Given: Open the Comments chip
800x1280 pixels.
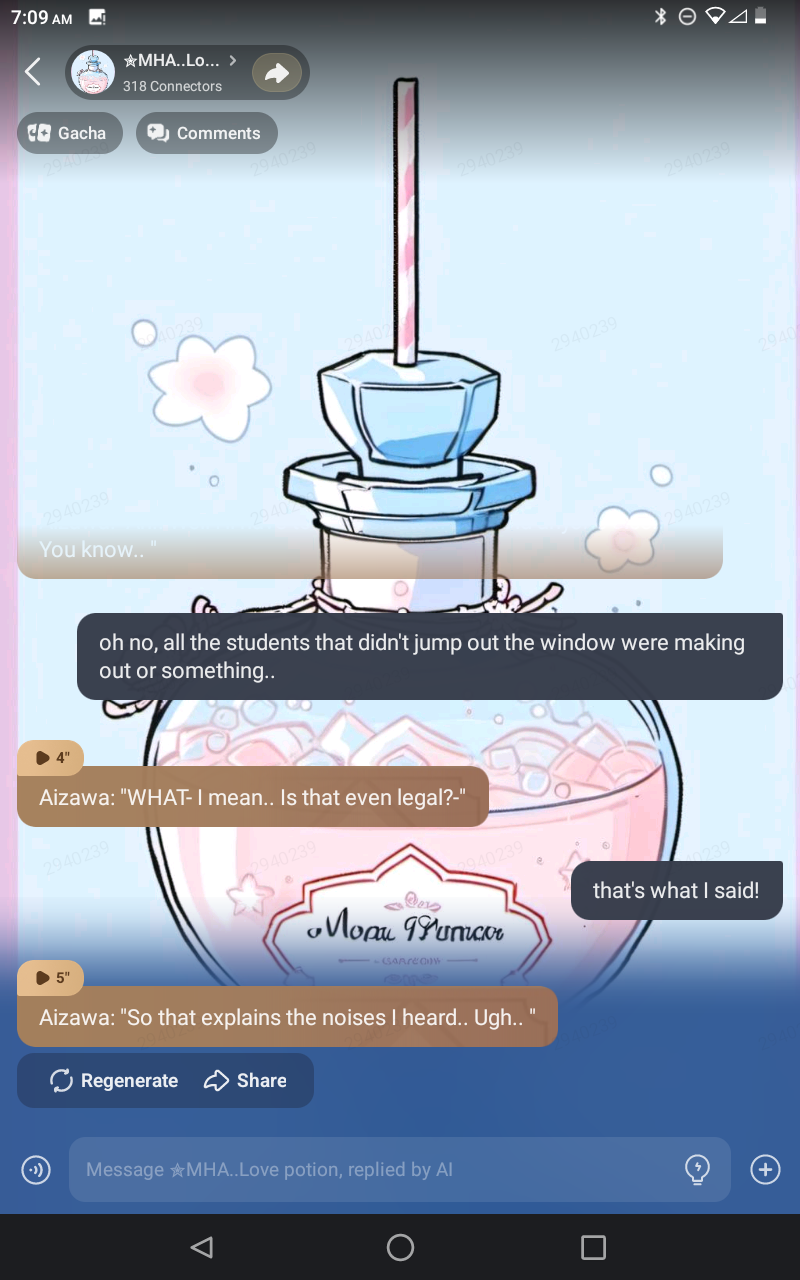Looking at the screenshot, I should 206,133.
